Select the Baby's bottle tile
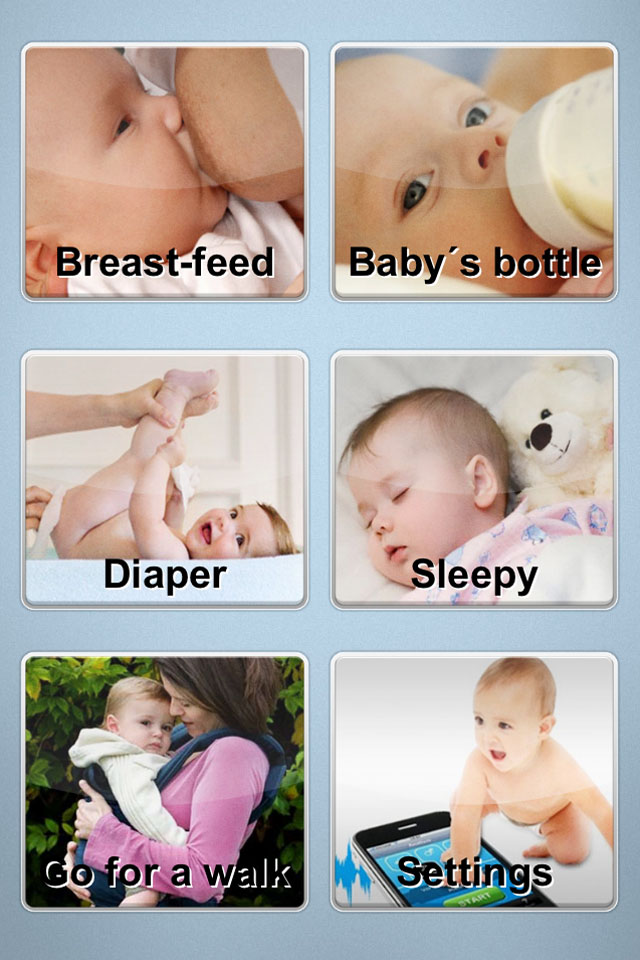640x960 pixels. coord(474,171)
